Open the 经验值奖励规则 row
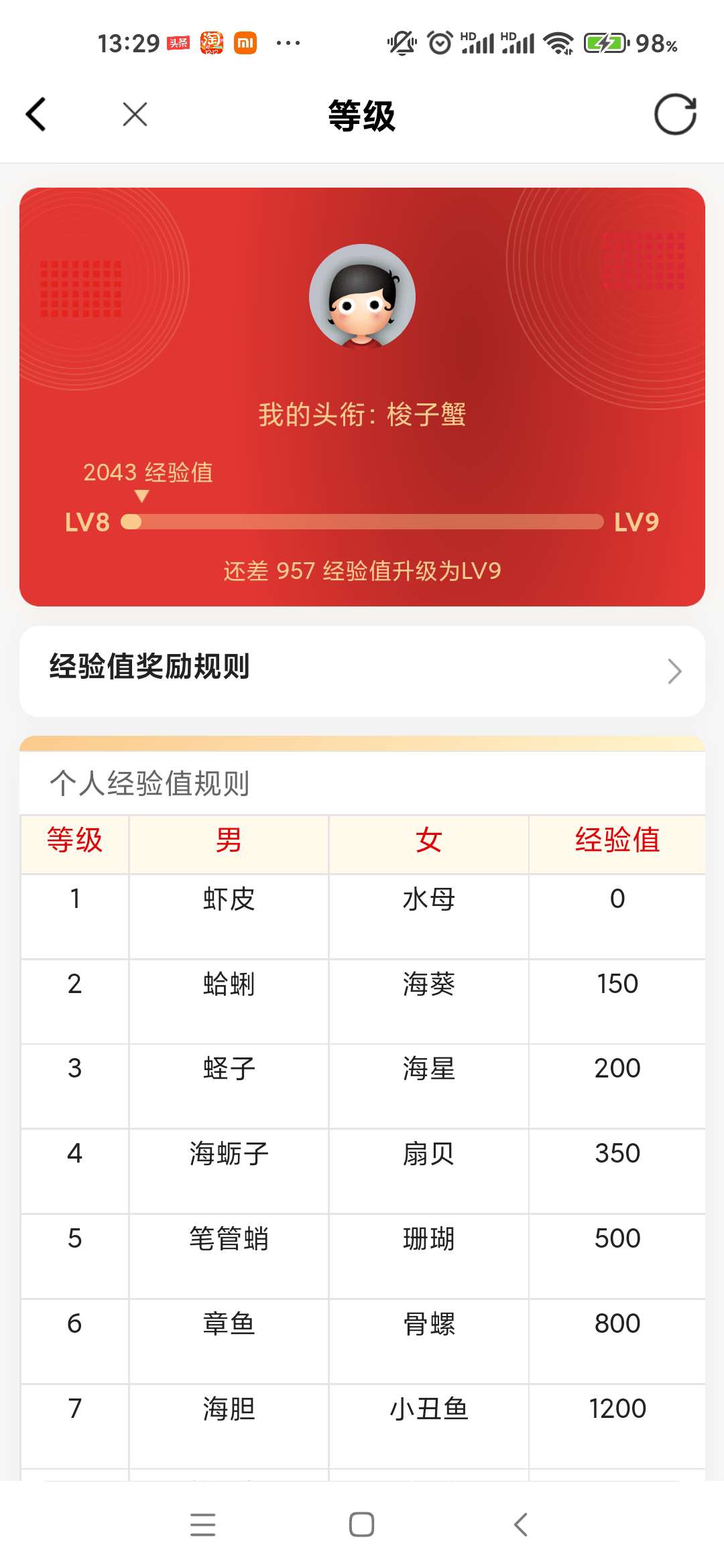Viewport: 724px width, 1568px height. (362, 671)
